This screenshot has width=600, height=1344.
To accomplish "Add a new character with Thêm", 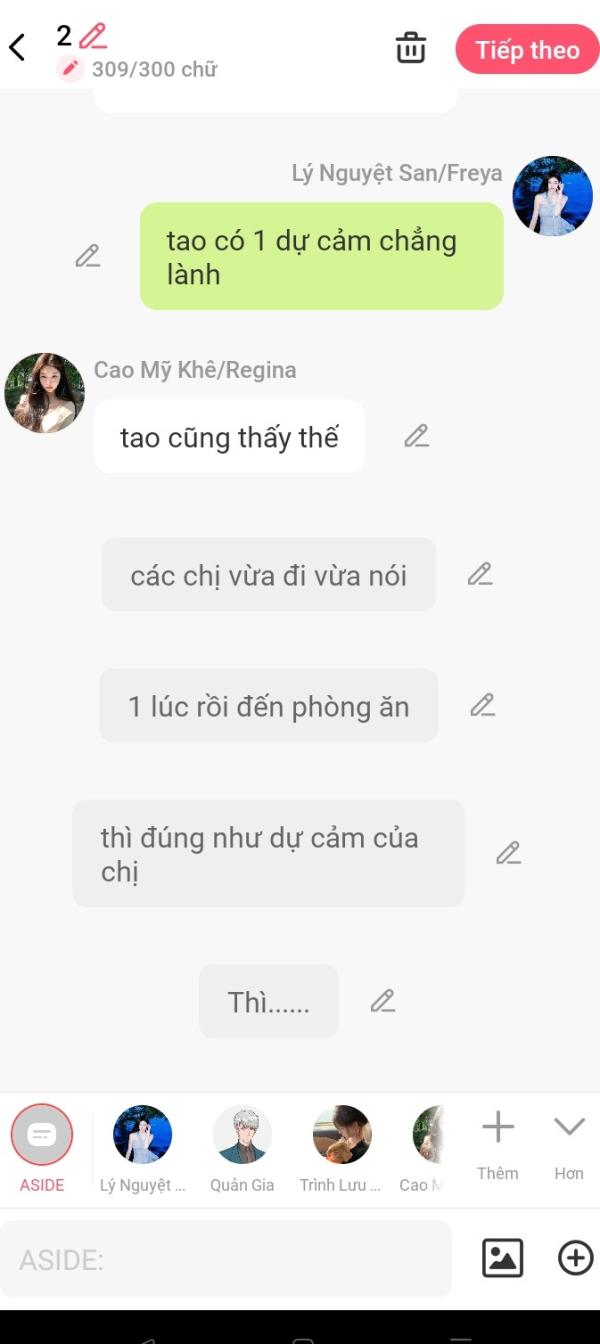I will (x=498, y=1146).
